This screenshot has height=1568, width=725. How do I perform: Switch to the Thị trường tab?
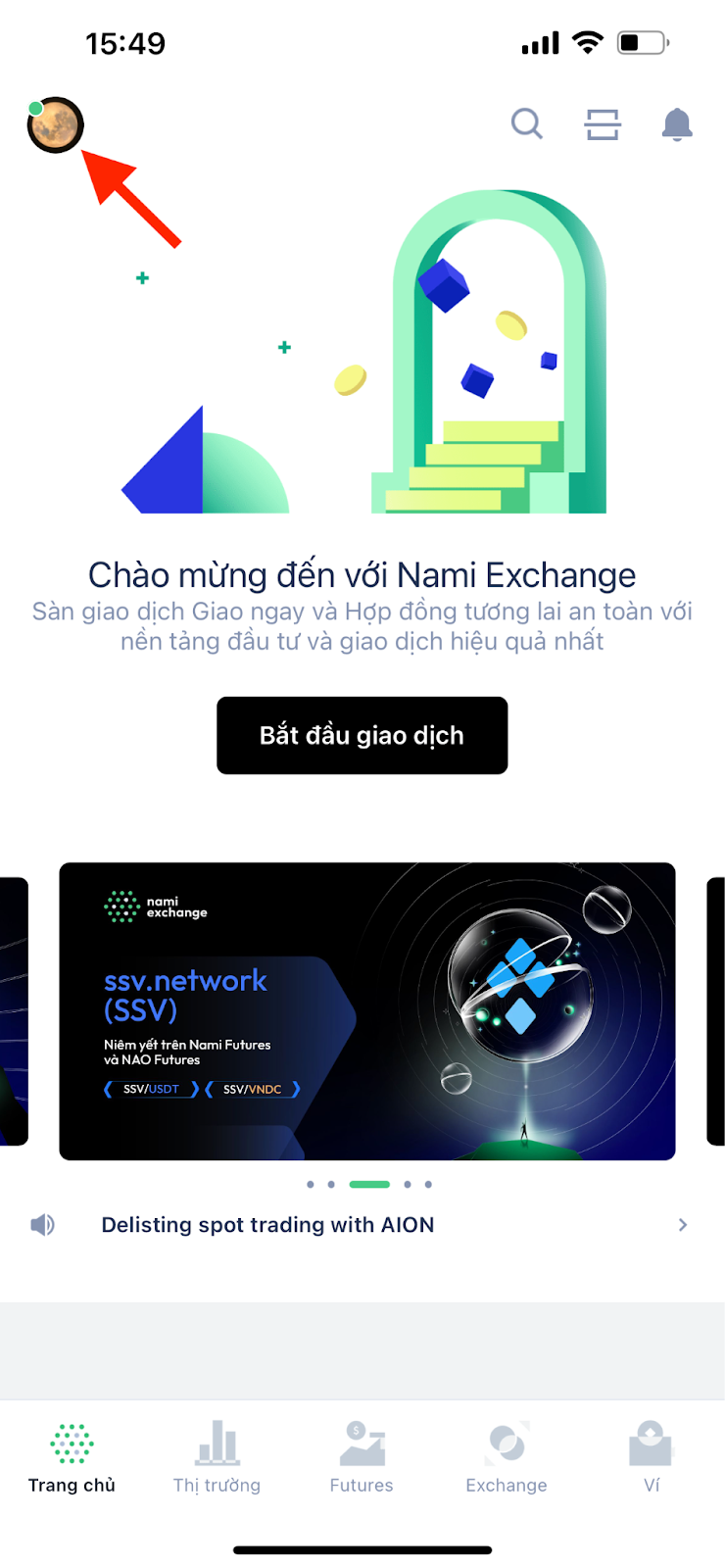pos(217,1456)
